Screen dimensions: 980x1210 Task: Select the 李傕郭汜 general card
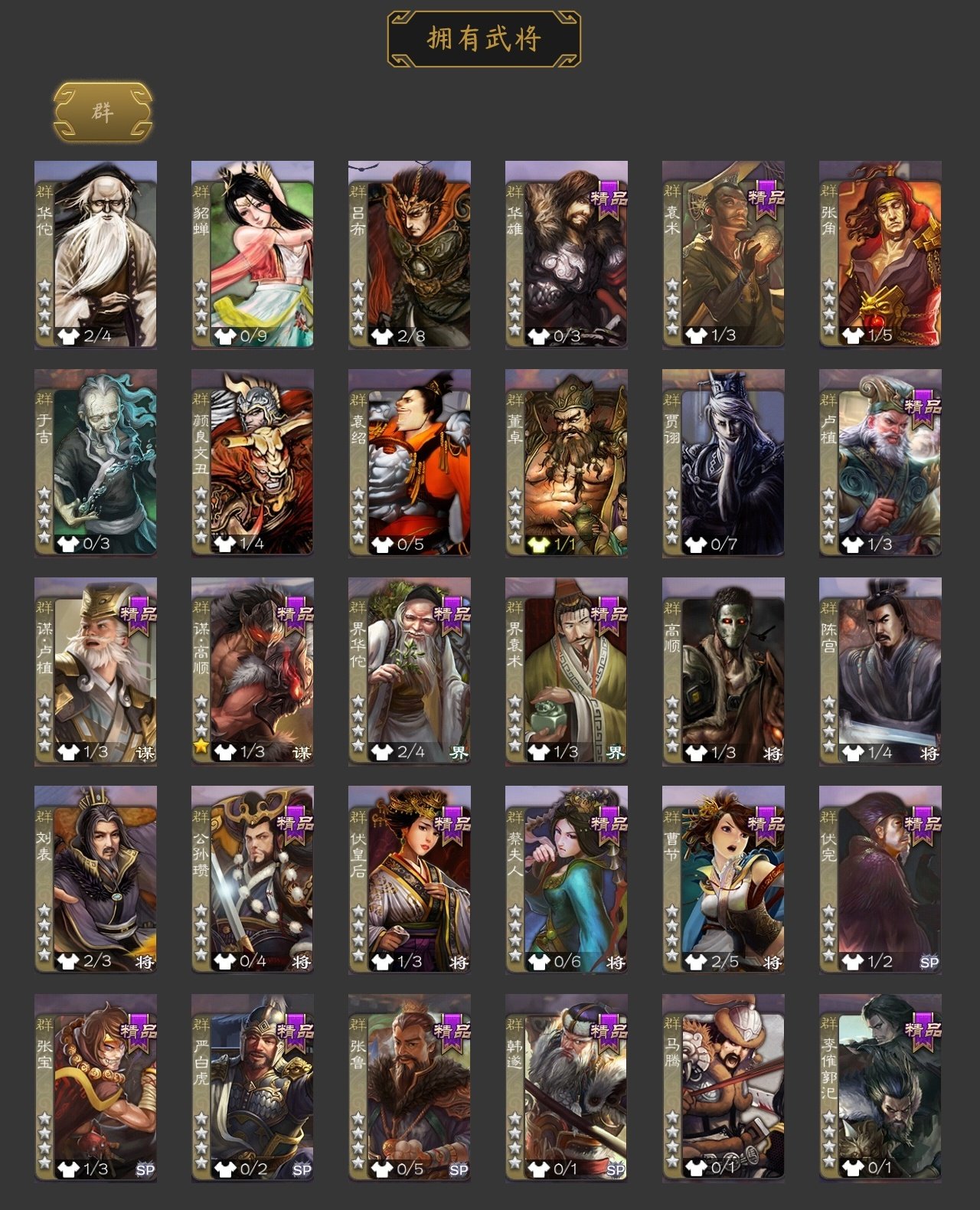tap(880, 1087)
